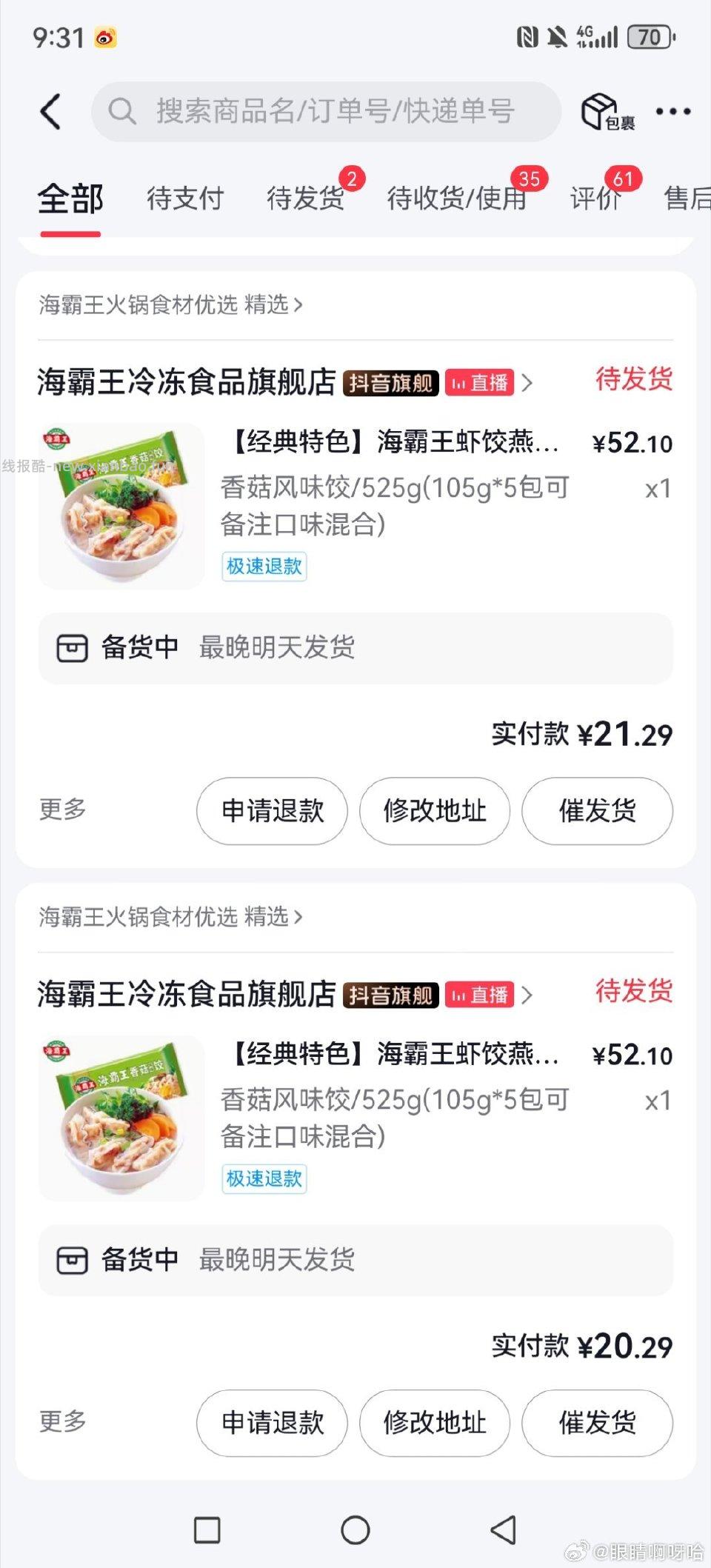Tap the search magnifier icon

point(123,111)
